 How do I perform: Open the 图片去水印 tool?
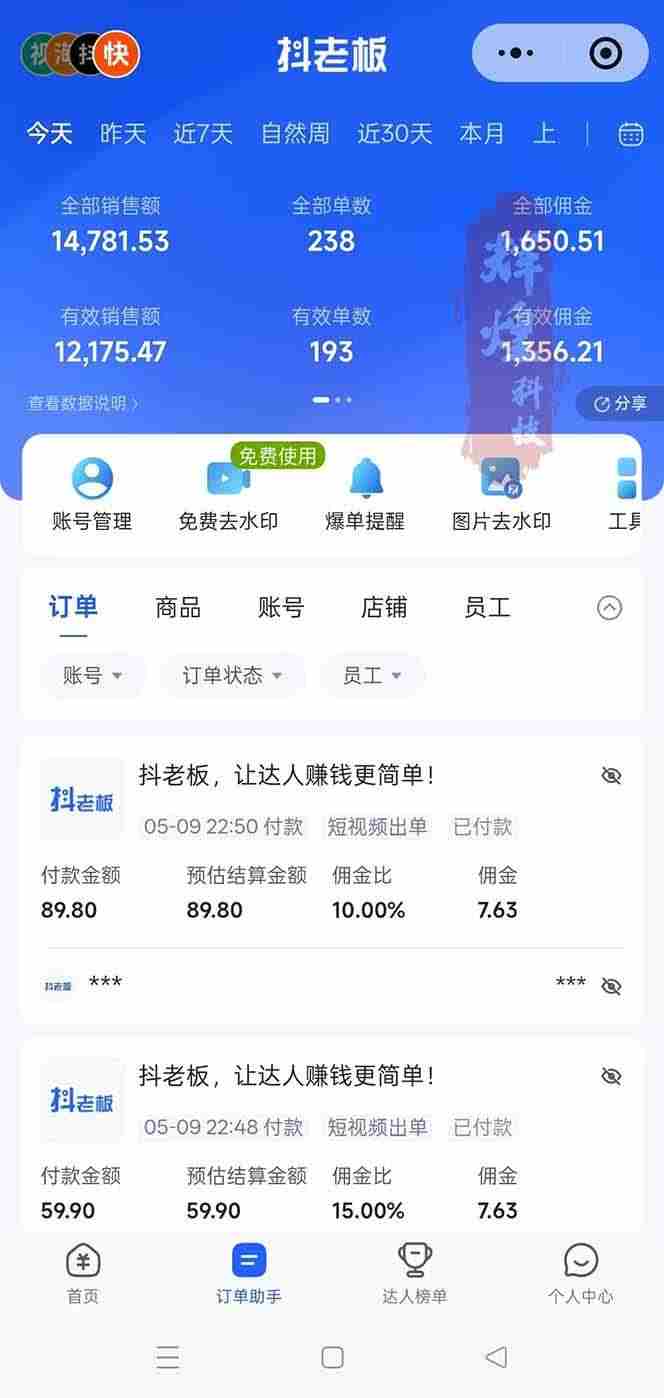coord(501,494)
